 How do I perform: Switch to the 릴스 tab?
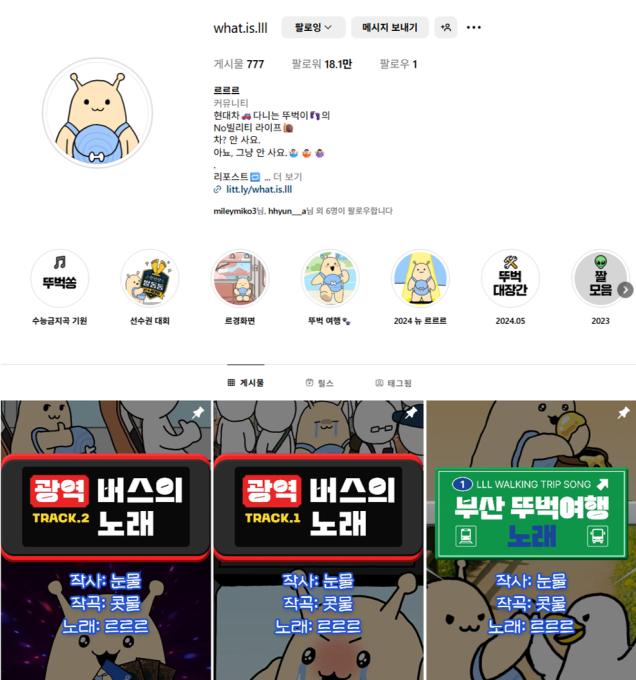(319, 383)
